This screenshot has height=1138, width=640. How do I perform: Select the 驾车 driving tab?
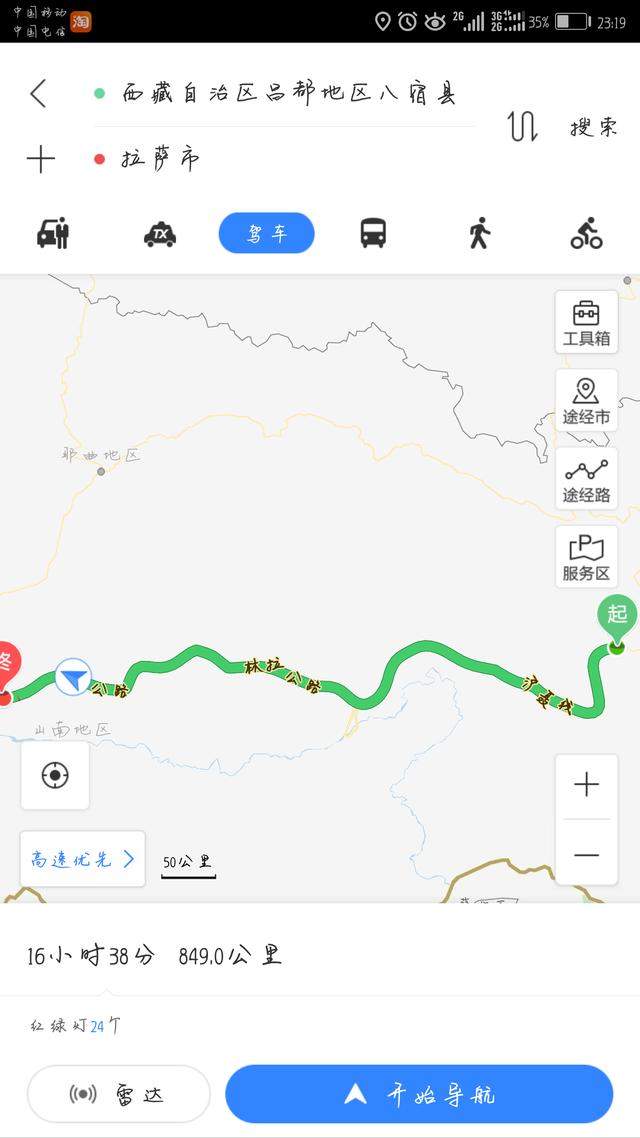(x=267, y=233)
